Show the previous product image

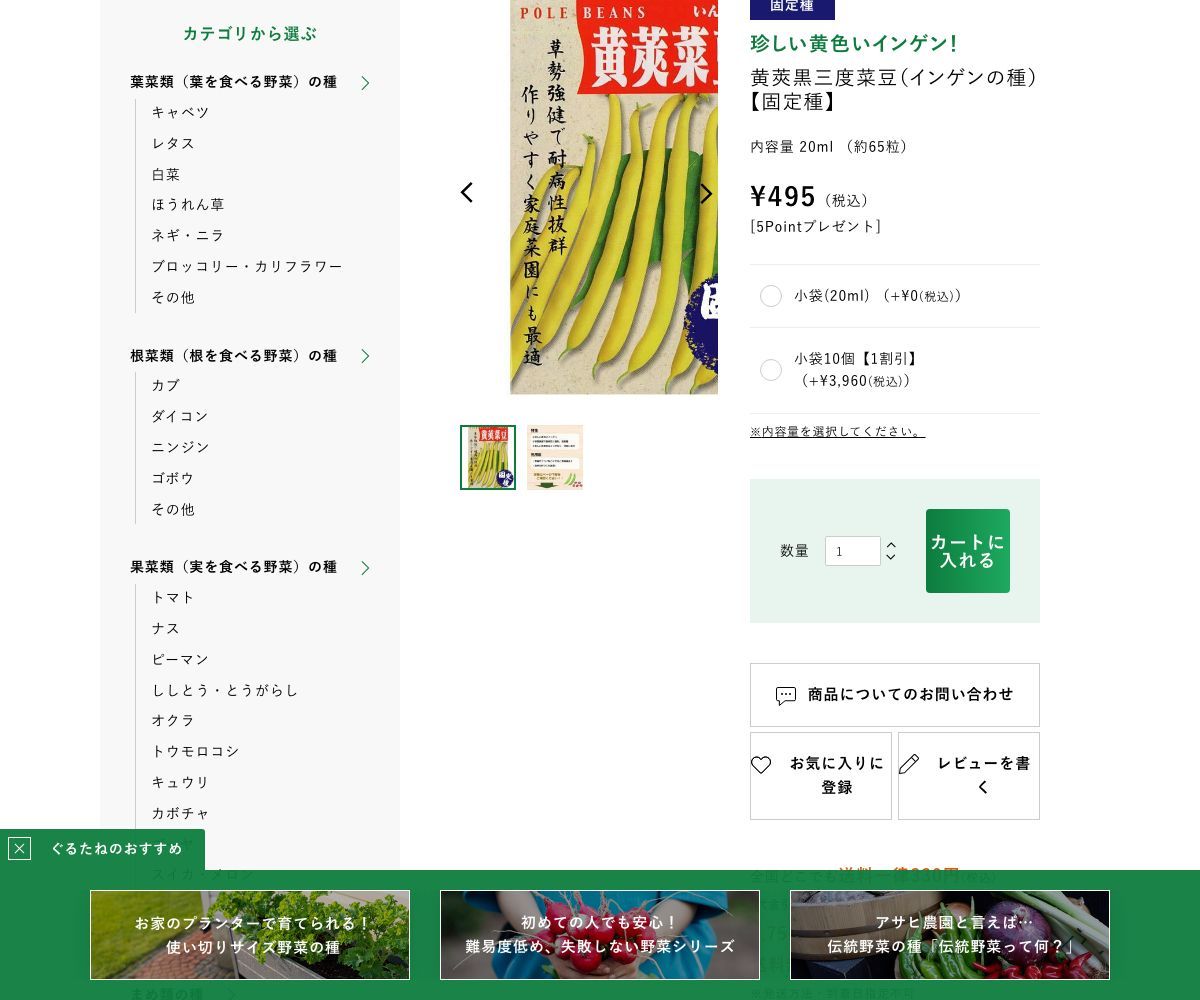[466, 193]
